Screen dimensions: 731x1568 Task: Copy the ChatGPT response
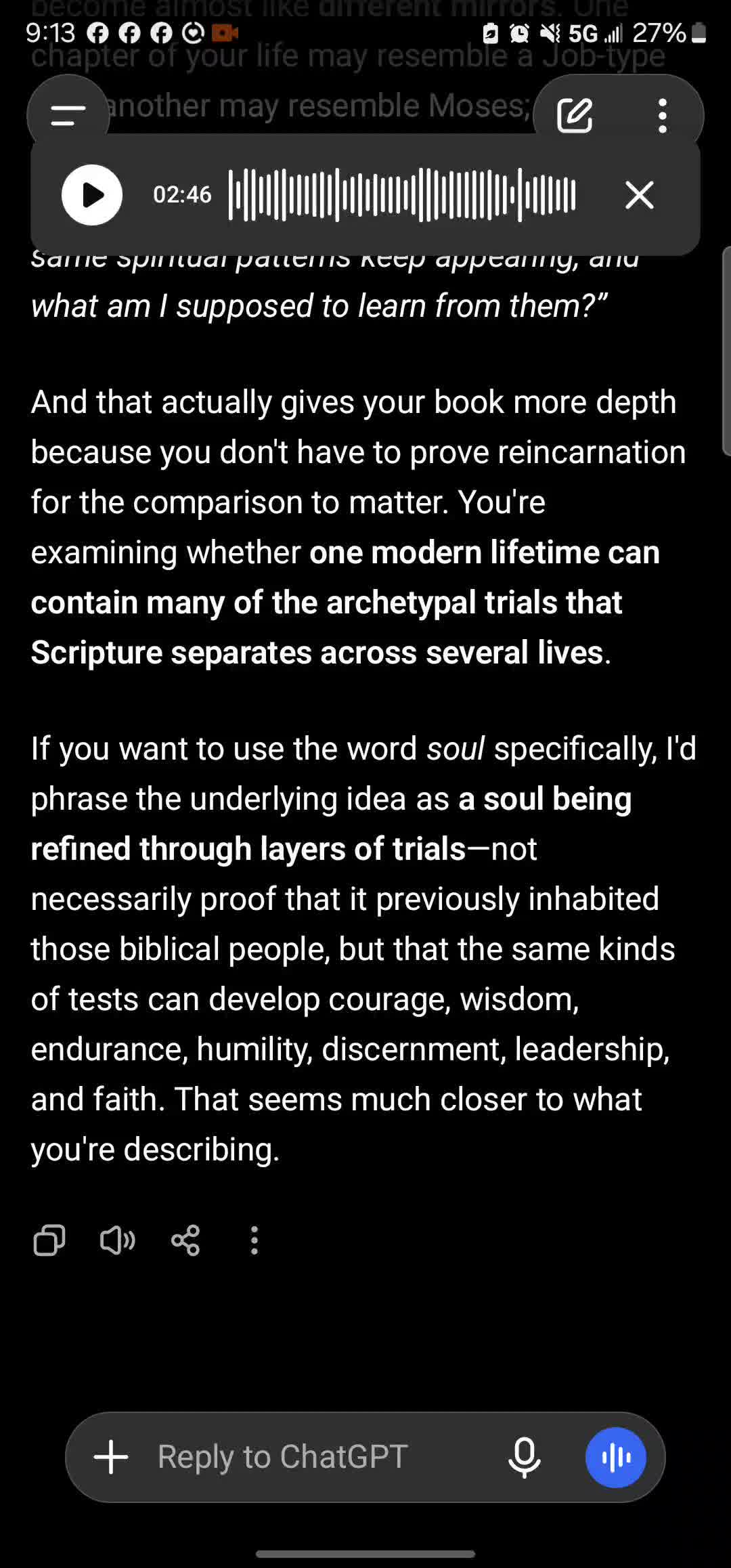[49, 1241]
